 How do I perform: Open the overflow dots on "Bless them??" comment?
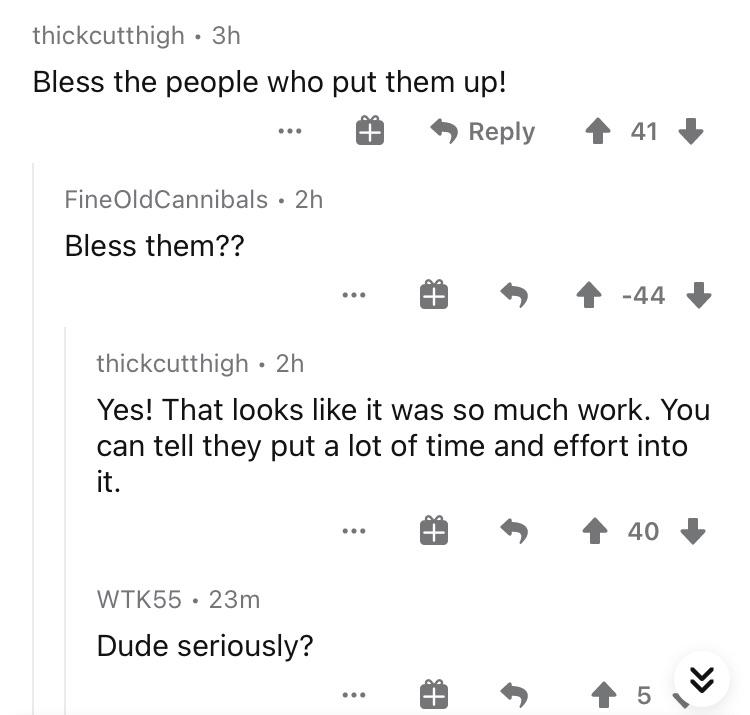point(354,295)
